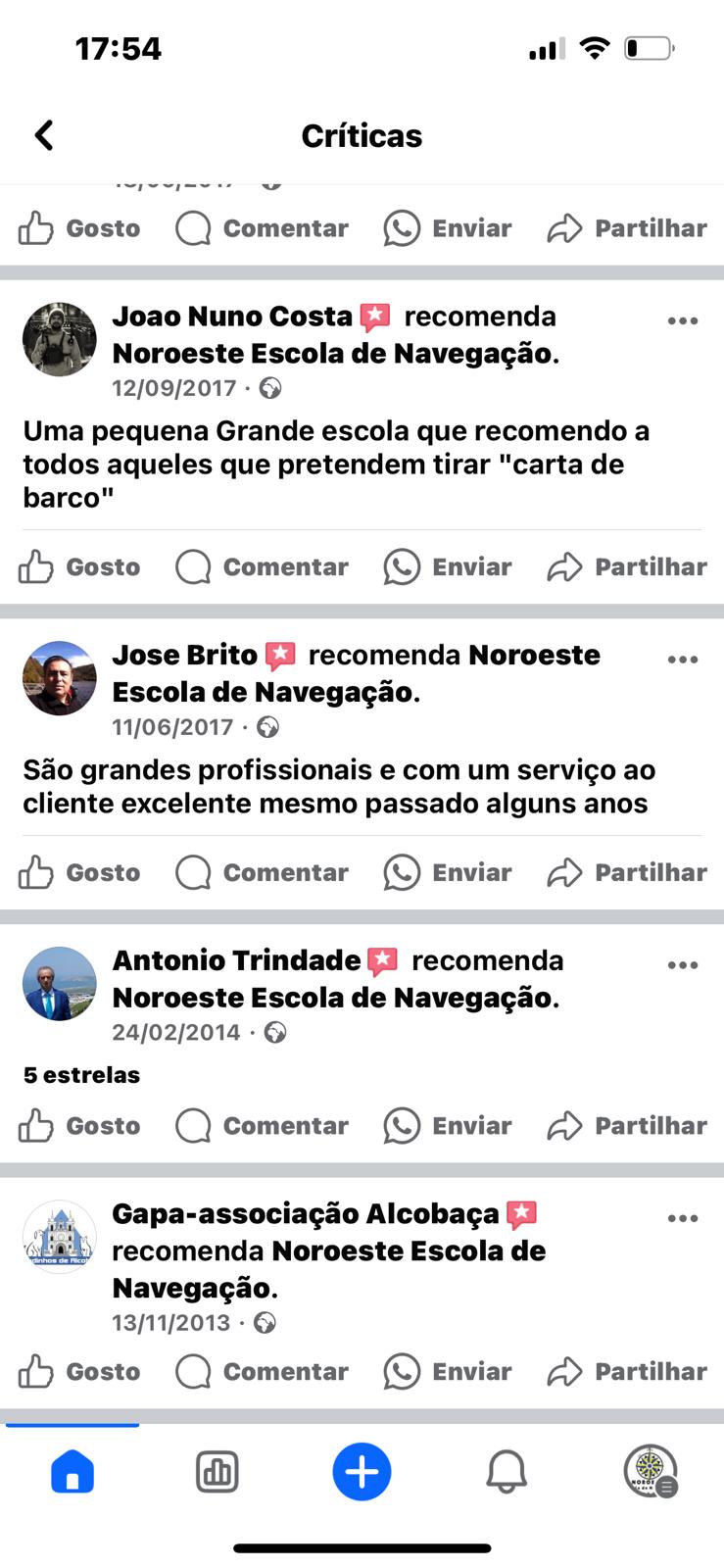This screenshot has height=1568, width=724.
Task: Switch to the Home tab
Action: 72,1472
